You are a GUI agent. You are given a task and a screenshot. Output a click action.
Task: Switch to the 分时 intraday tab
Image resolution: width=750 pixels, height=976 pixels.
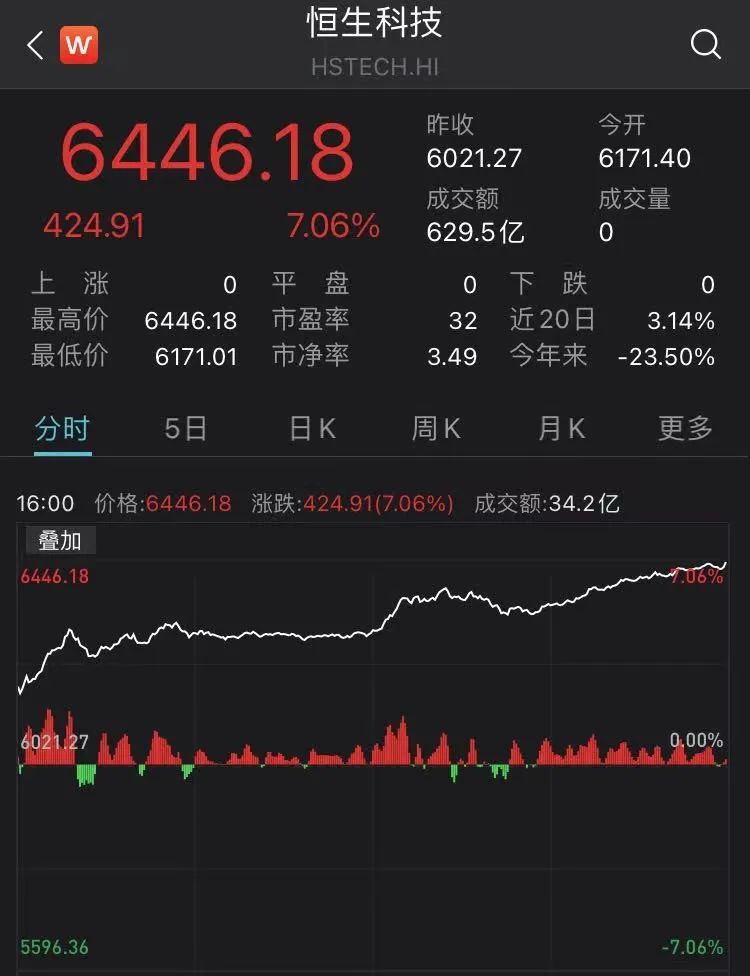[61, 427]
